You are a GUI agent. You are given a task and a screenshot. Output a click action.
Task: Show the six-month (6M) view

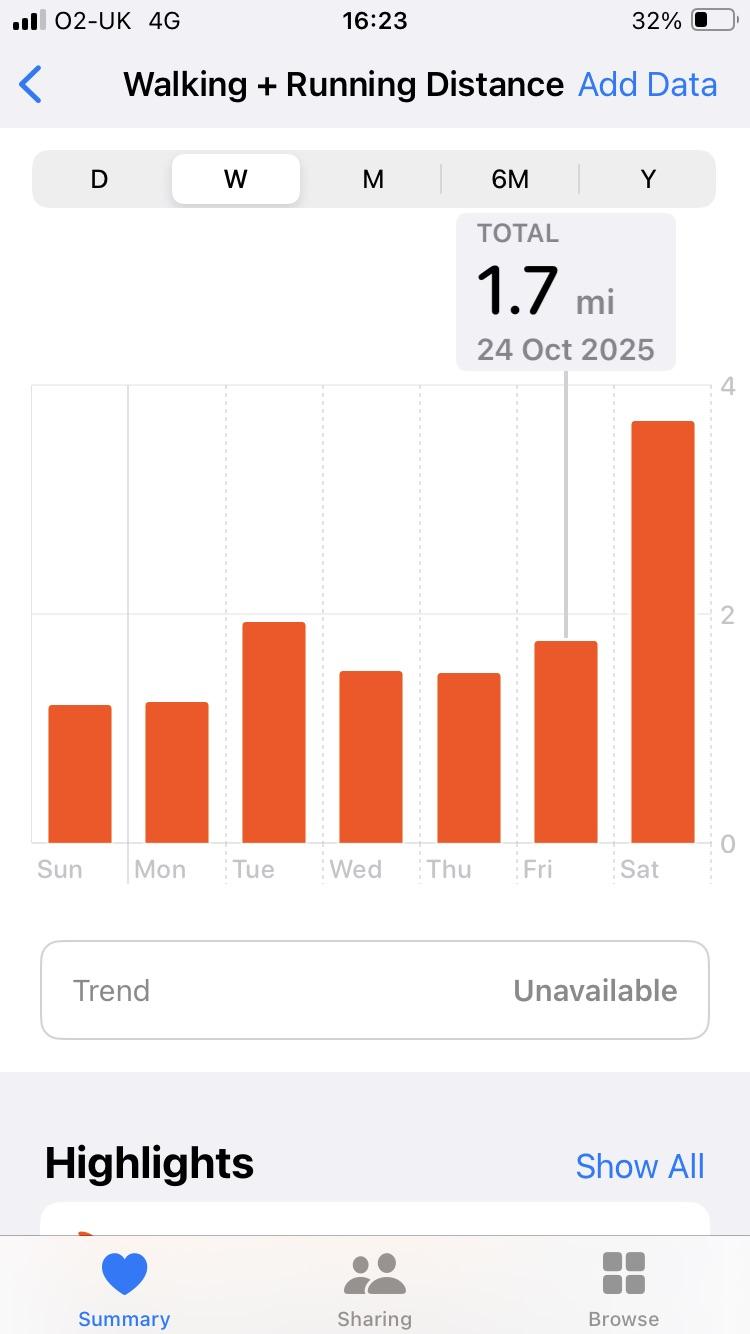[510, 179]
